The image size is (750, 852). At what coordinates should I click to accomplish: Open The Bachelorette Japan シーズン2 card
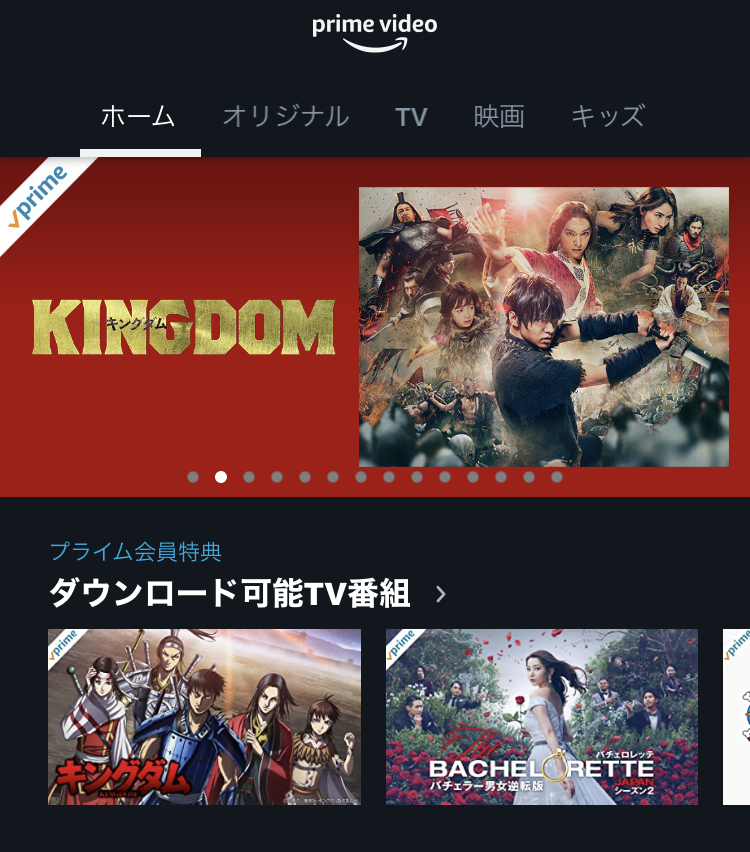click(x=541, y=716)
